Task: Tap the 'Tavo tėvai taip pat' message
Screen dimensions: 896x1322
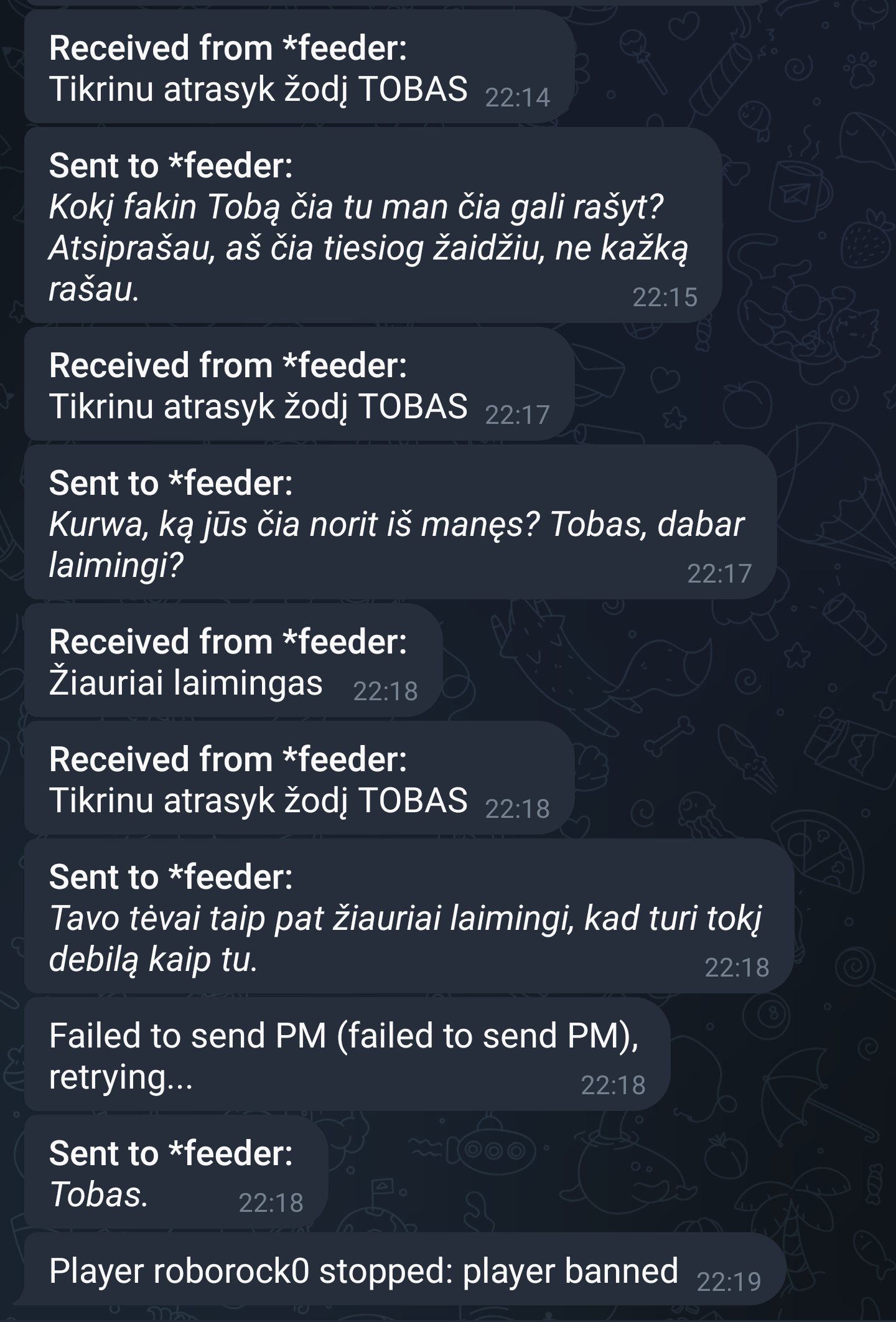Action: tap(408, 917)
